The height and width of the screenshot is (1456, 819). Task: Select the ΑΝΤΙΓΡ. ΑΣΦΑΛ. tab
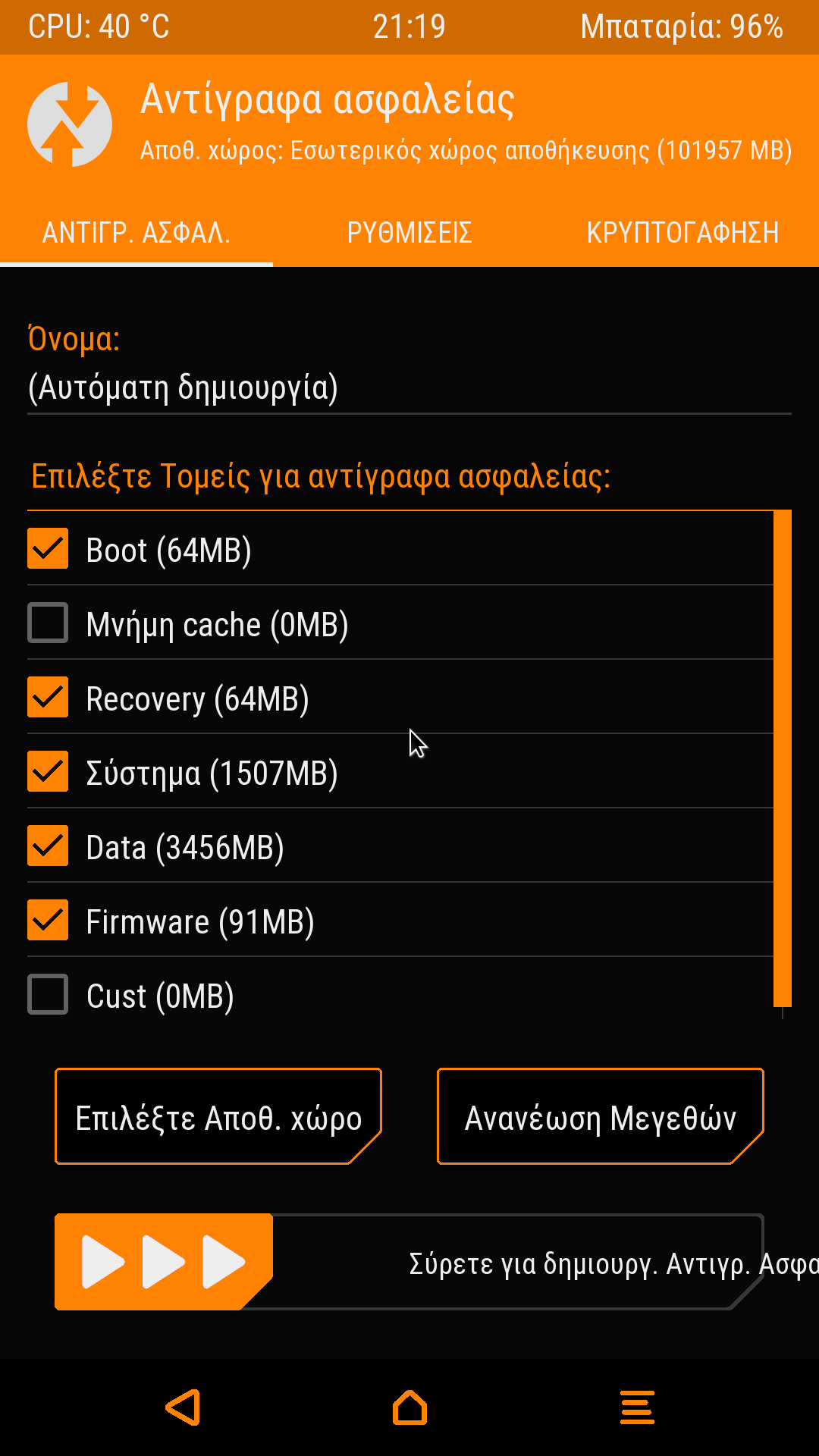(136, 232)
